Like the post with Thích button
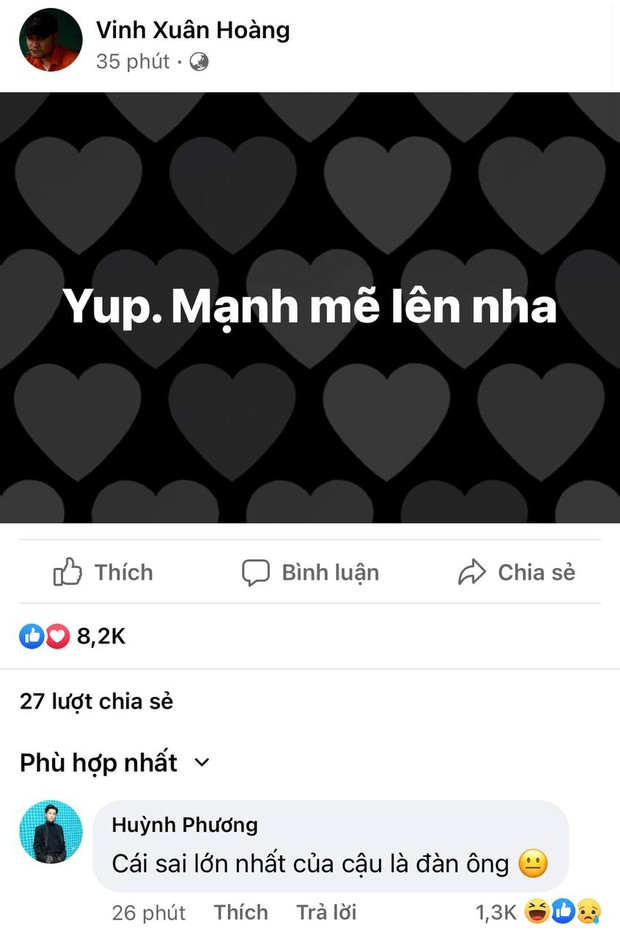Image resolution: width=620 pixels, height=938 pixels. pyautogui.click(x=103, y=573)
